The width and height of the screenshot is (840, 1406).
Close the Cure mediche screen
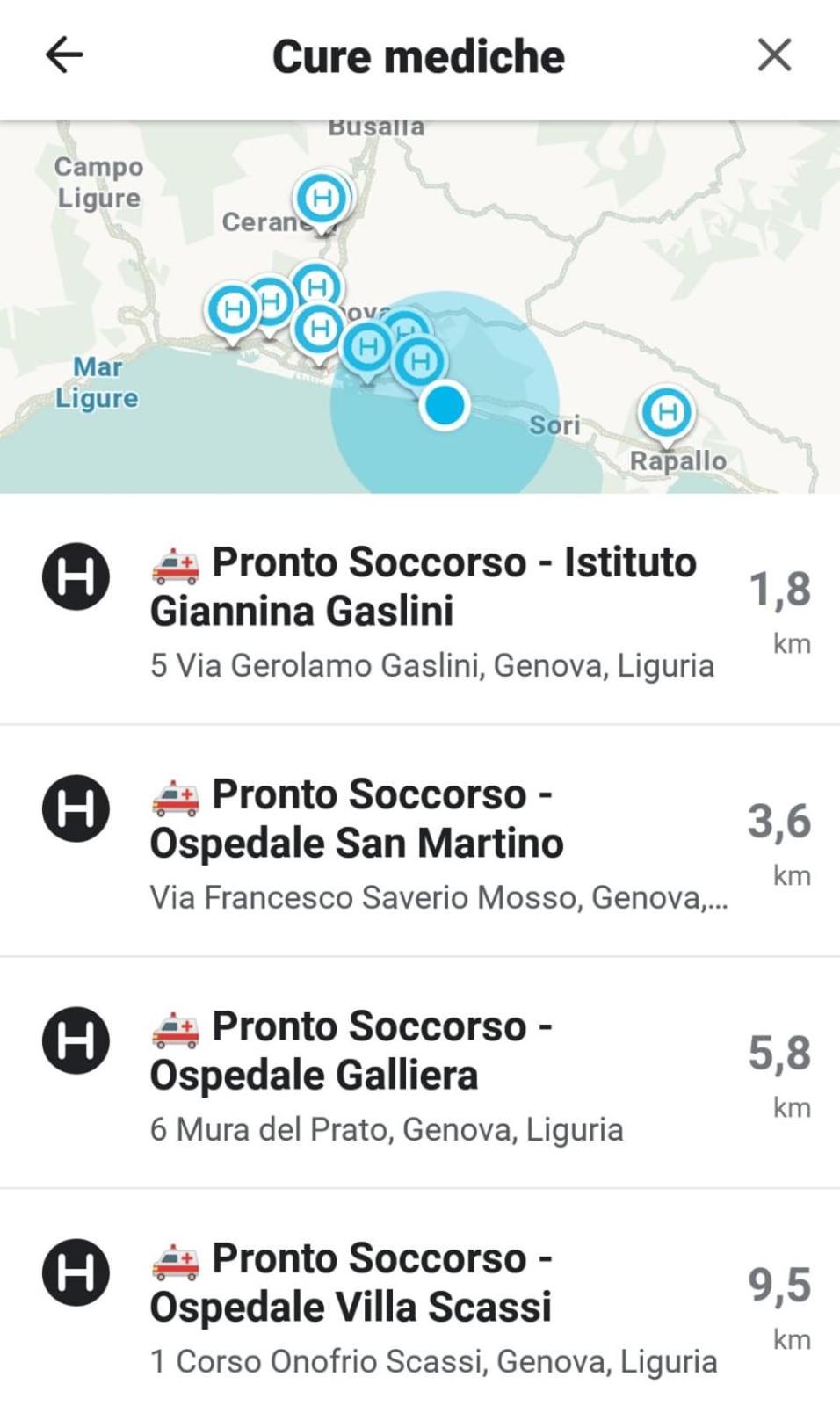774,55
